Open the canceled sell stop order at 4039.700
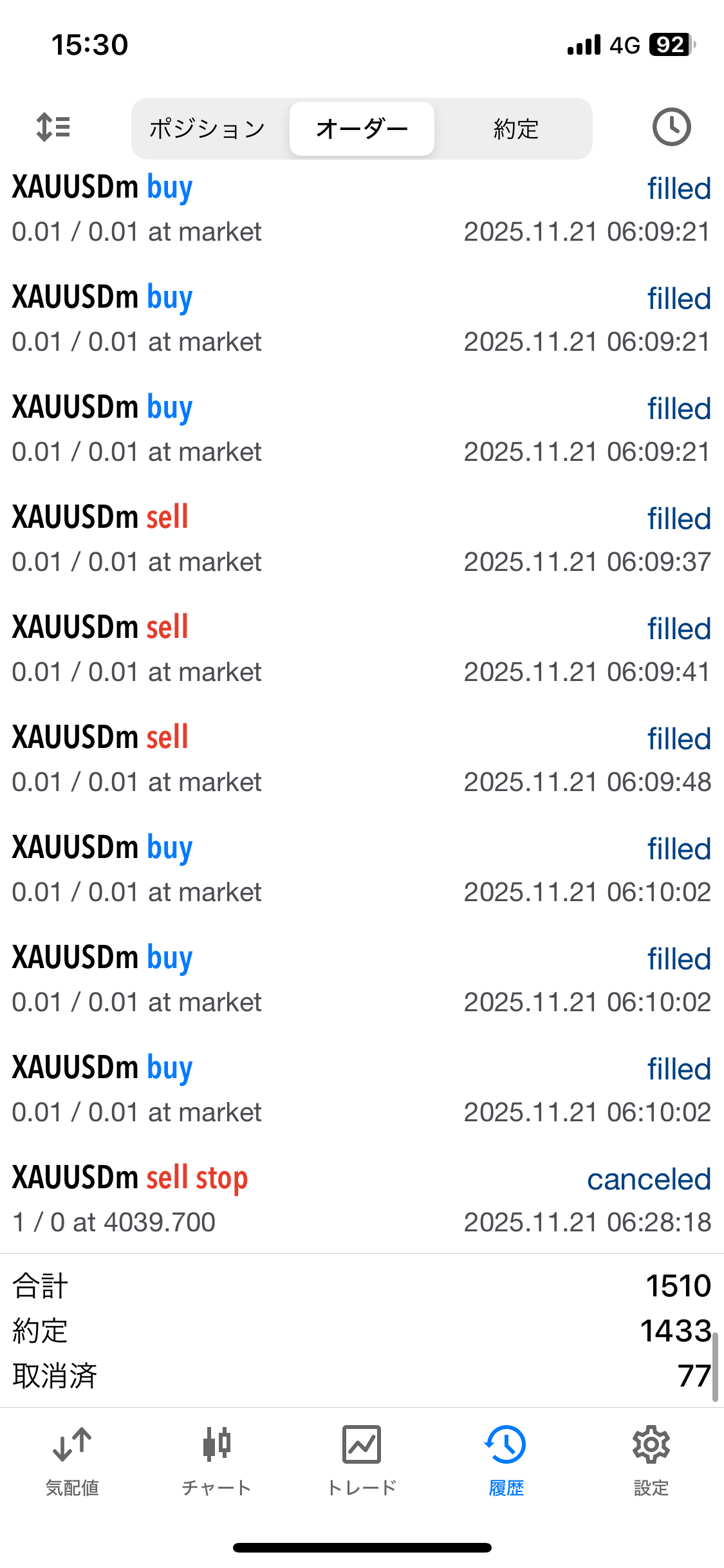This screenshot has width=724, height=1568. tap(362, 1200)
